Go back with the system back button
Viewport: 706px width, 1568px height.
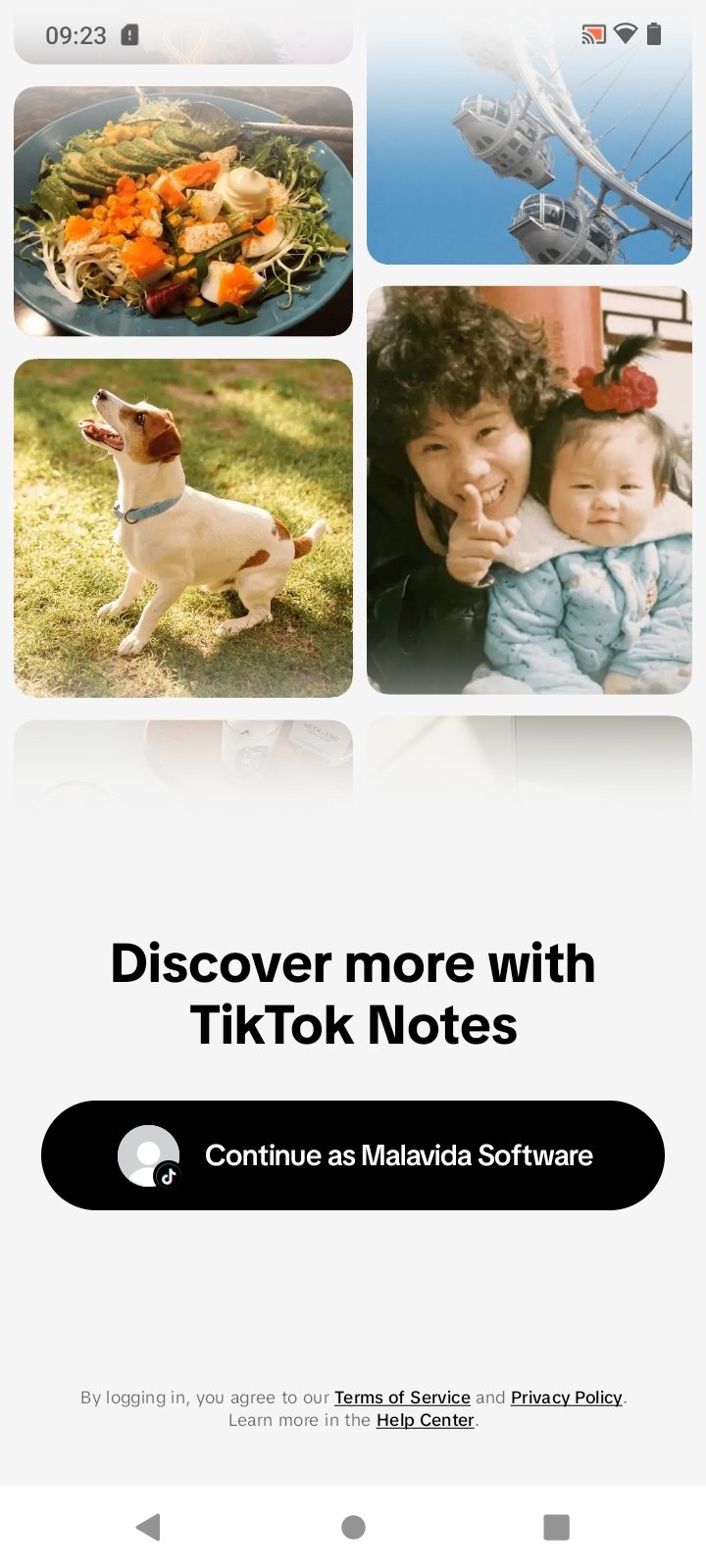point(148,1527)
